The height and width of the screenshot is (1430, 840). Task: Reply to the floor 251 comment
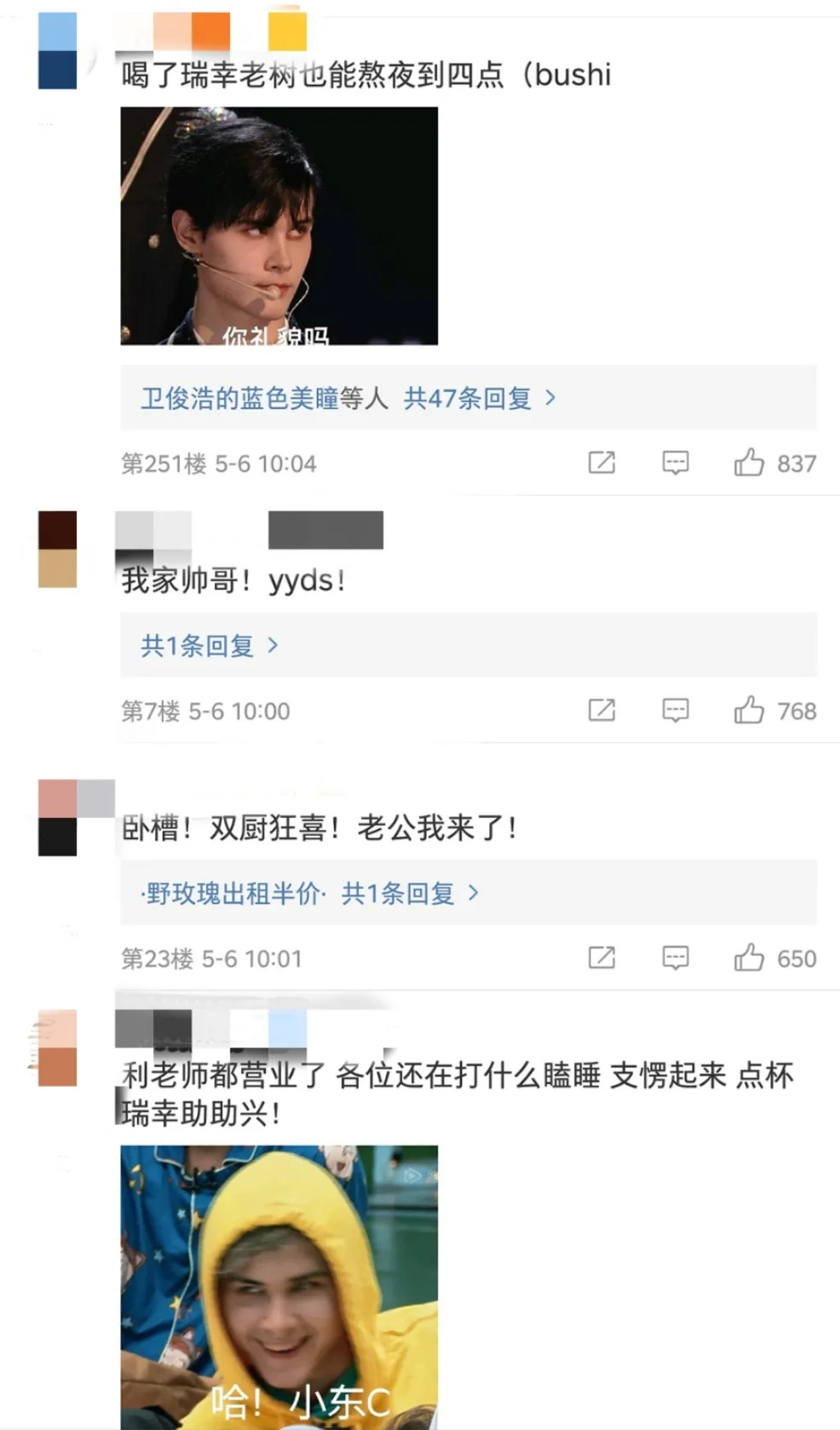point(676,463)
